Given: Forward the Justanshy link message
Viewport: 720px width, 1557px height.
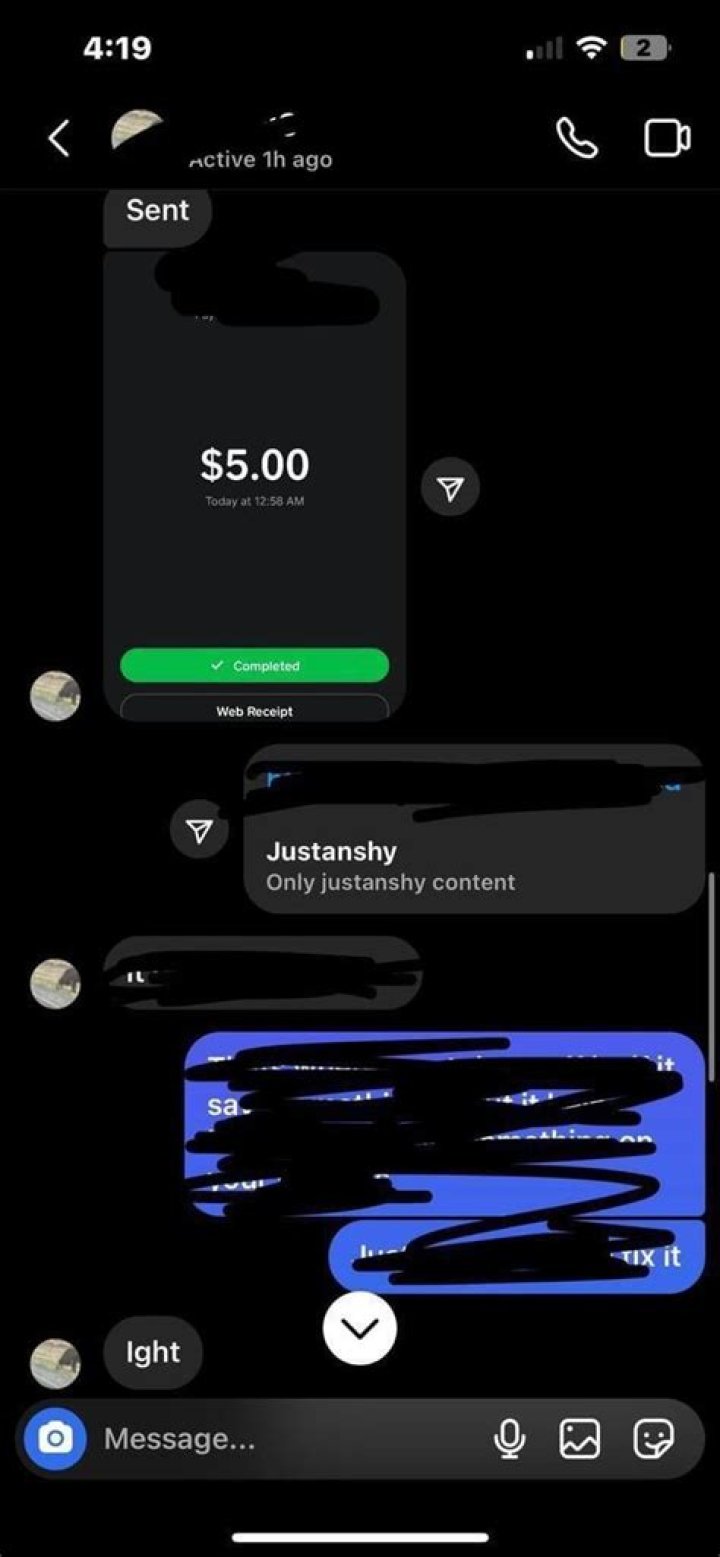Looking at the screenshot, I should [200, 830].
